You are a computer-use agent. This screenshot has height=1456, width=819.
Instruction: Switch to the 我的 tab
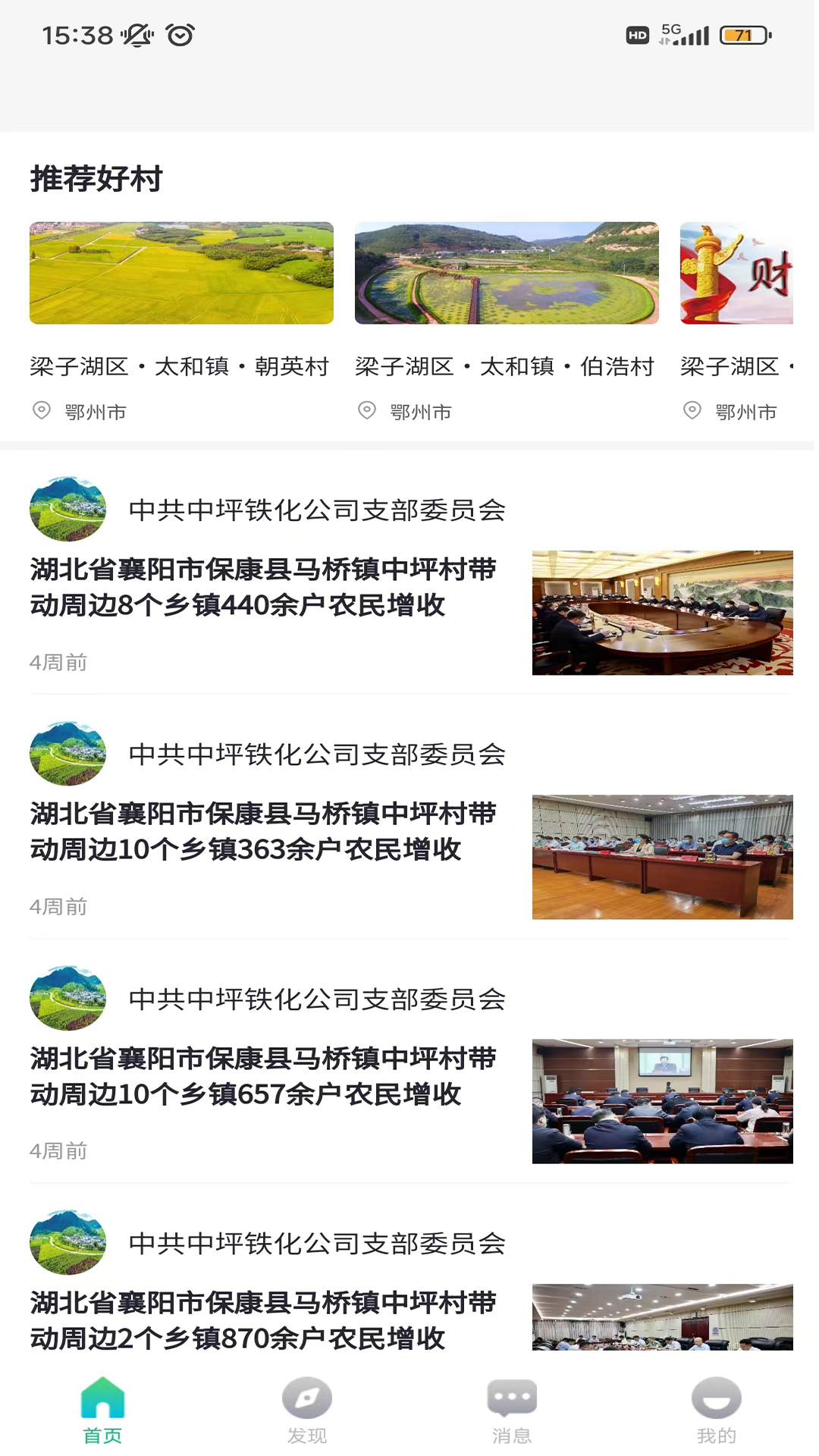click(x=717, y=1410)
